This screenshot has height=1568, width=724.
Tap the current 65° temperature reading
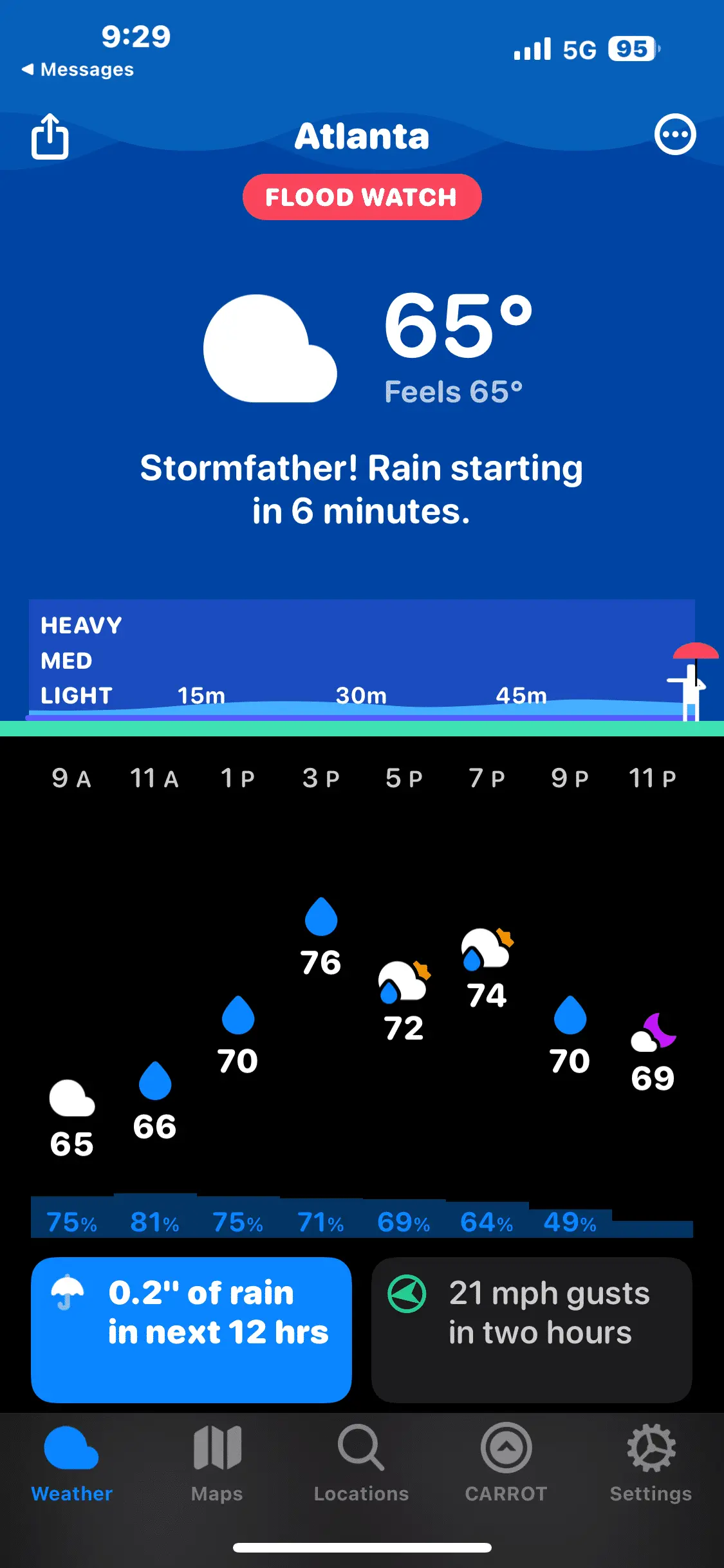[458, 325]
